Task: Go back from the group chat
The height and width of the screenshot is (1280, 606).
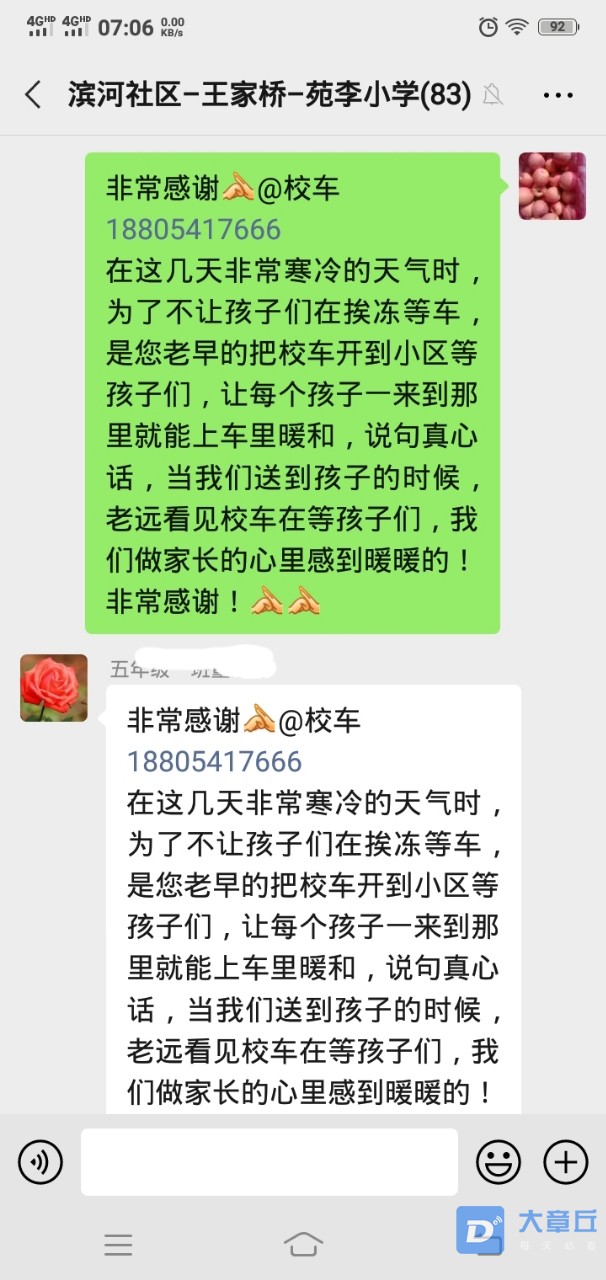Action: [x=33, y=96]
